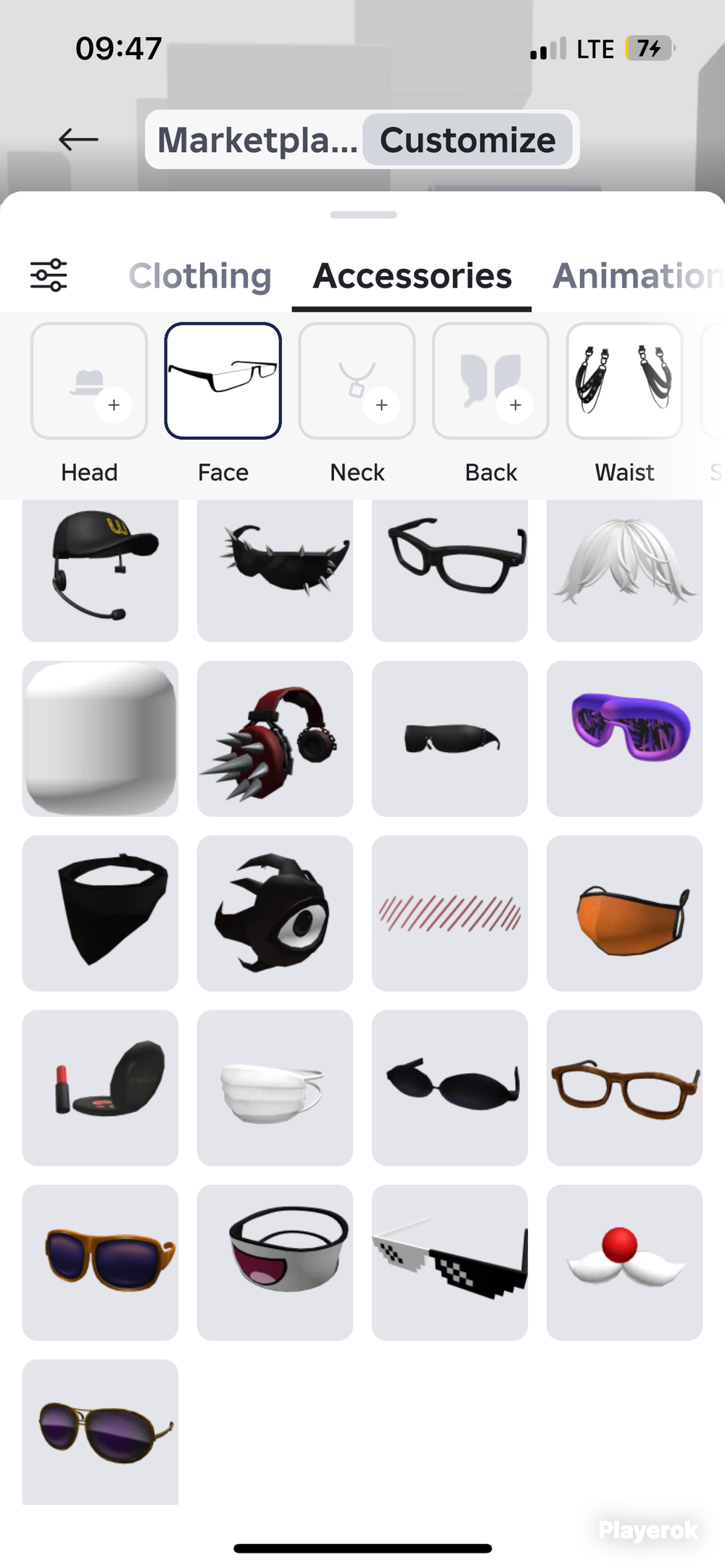Choose the black bandana
The image size is (725, 1568).
click(x=100, y=913)
